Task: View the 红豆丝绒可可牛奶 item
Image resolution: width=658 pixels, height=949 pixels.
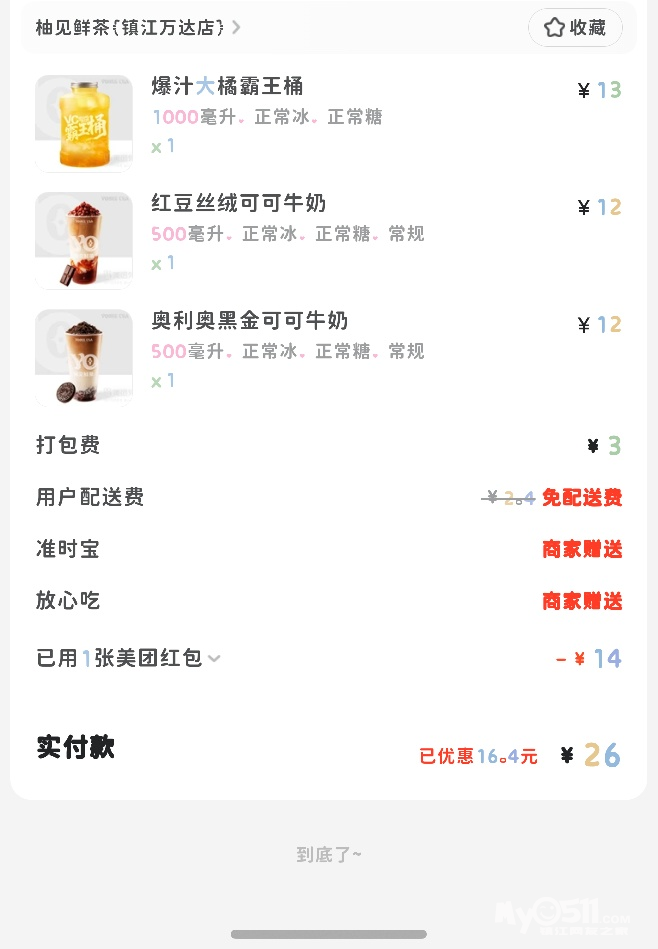Action: pyautogui.click(x=239, y=204)
